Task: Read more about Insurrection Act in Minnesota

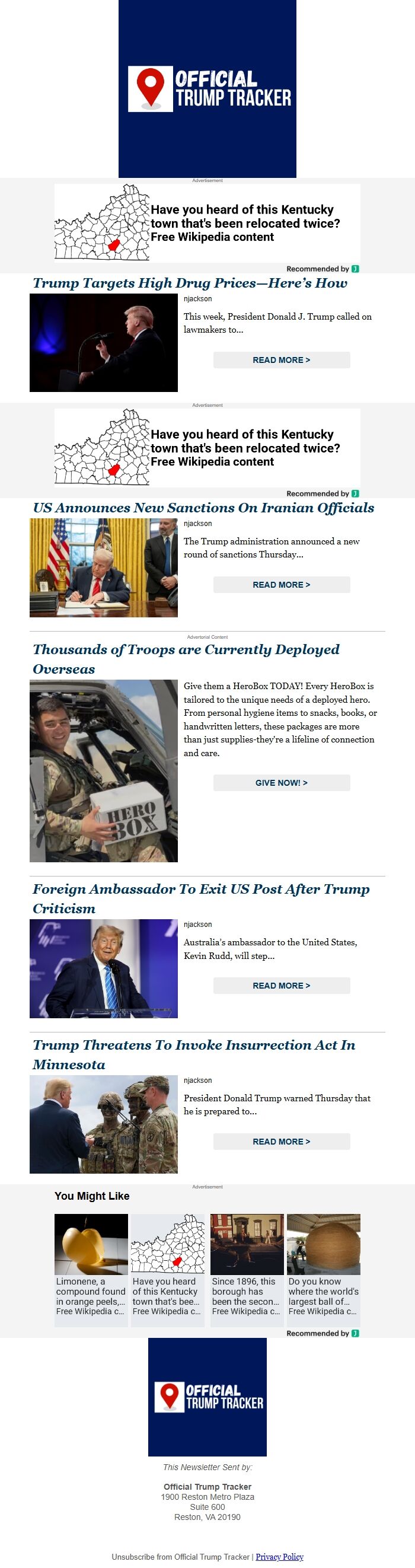Action: coord(281,1141)
